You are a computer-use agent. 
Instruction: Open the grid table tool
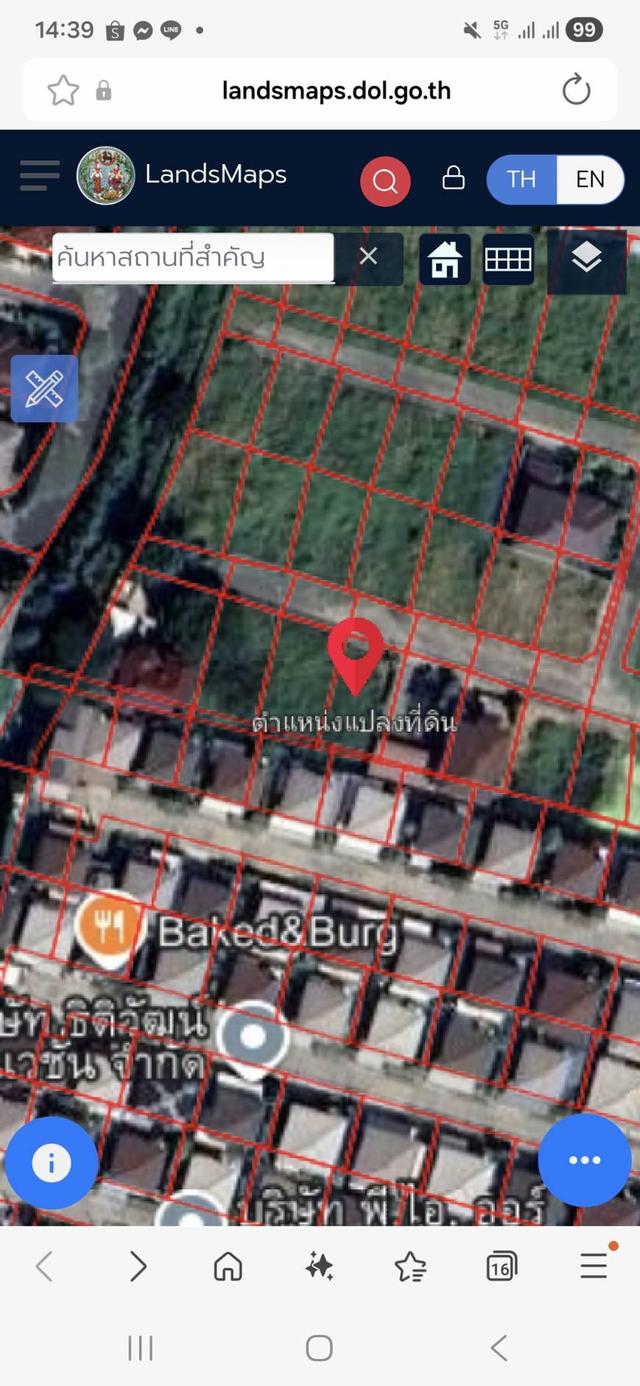point(508,260)
